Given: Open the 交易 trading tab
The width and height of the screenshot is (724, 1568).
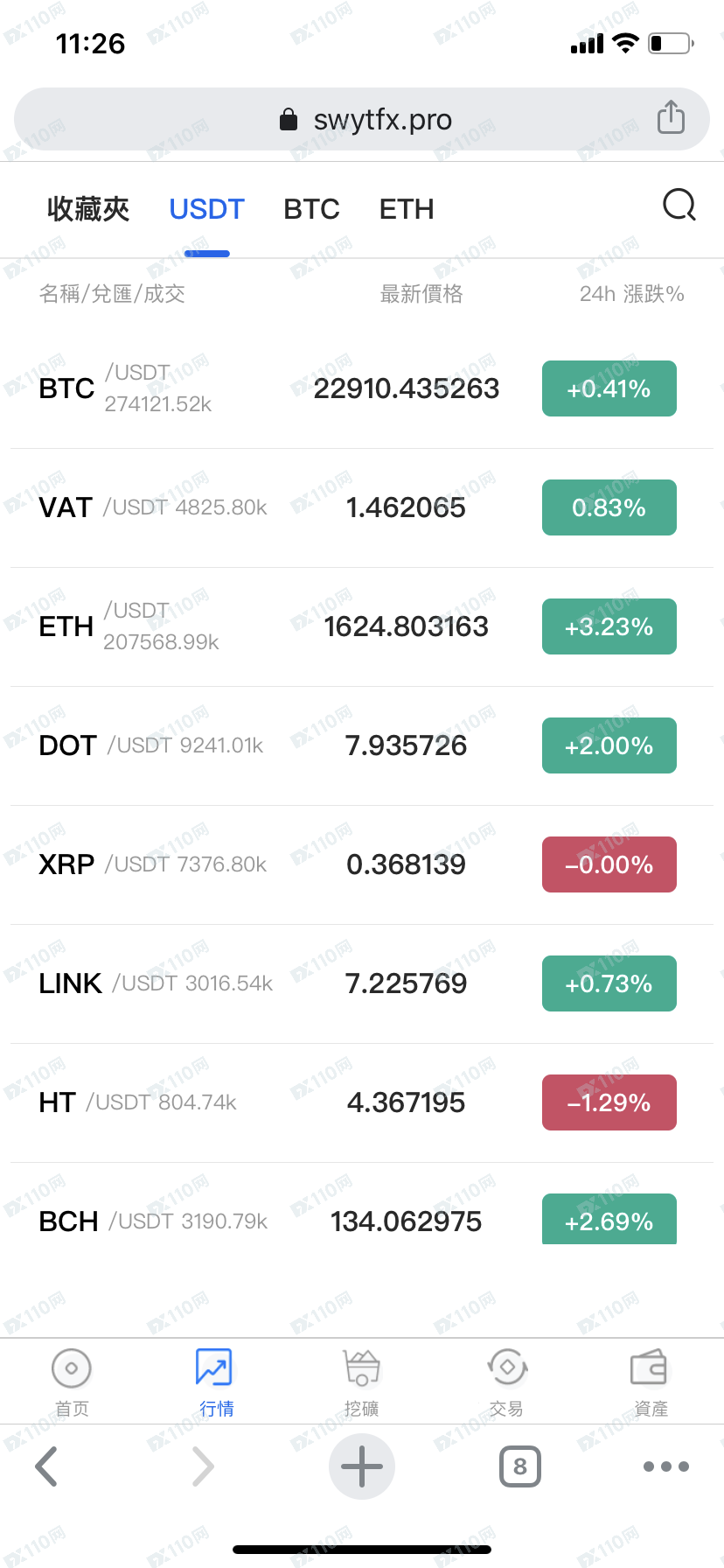Looking at the screenshot, I should pyautogui.click(x=506, y=1382).
